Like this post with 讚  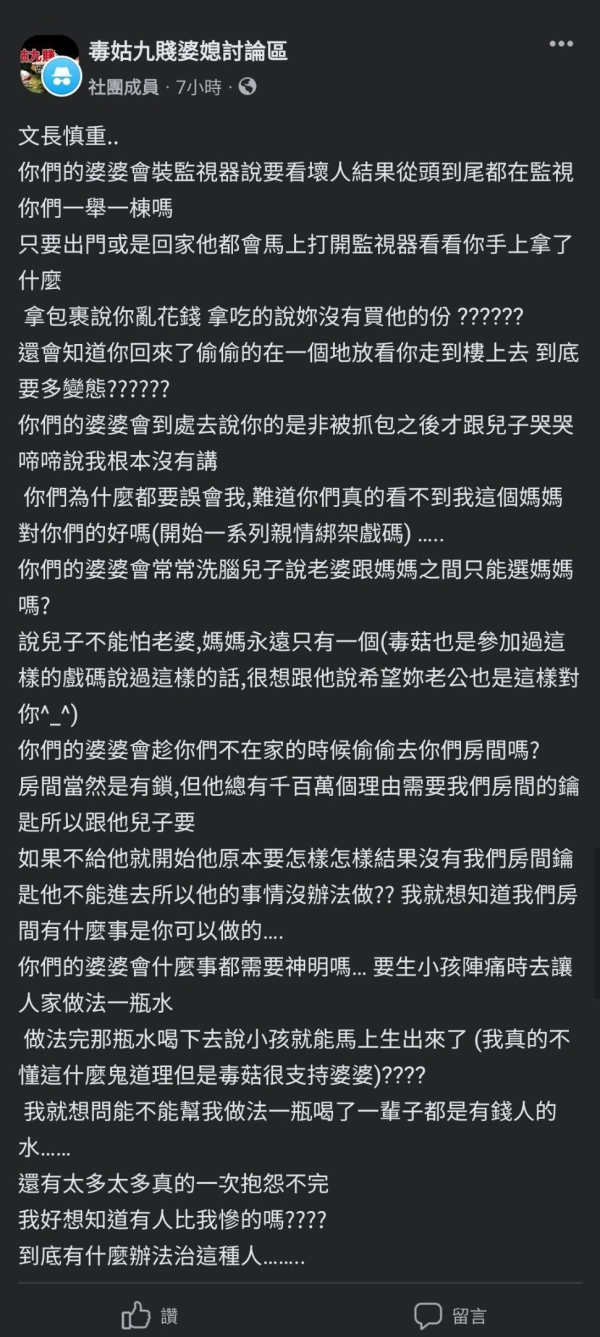tap(150, 1315)
